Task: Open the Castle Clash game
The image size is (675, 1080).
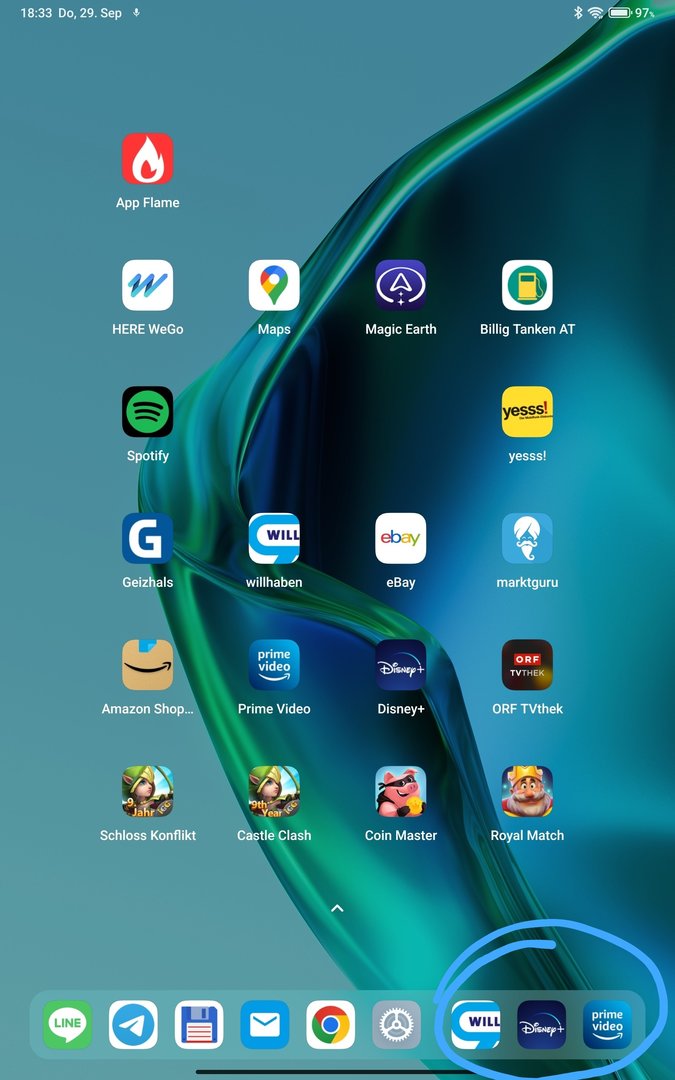Action: pos(274,792)
